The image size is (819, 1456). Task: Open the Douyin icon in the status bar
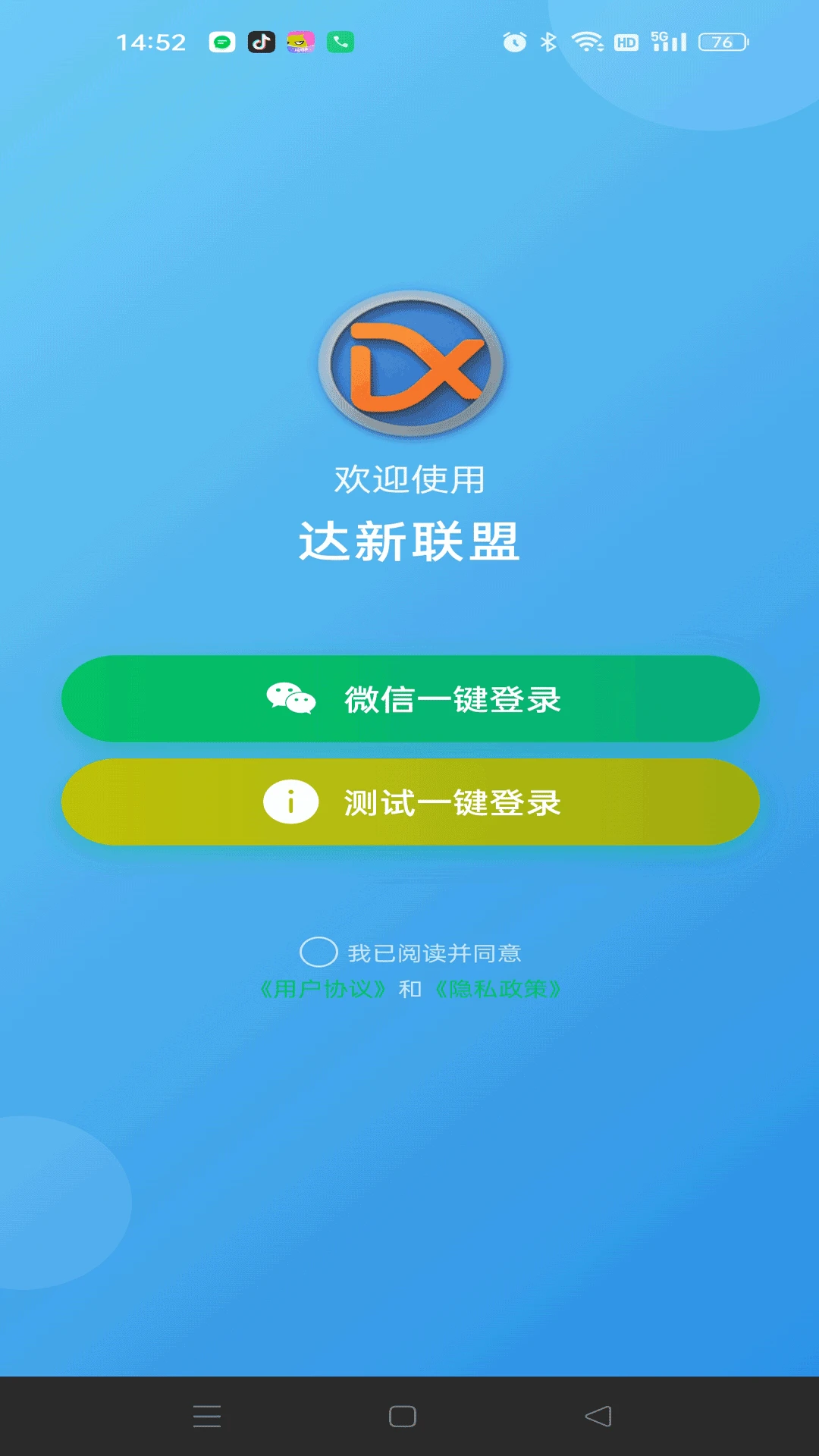pyautogui.click(x=262, y=42)
